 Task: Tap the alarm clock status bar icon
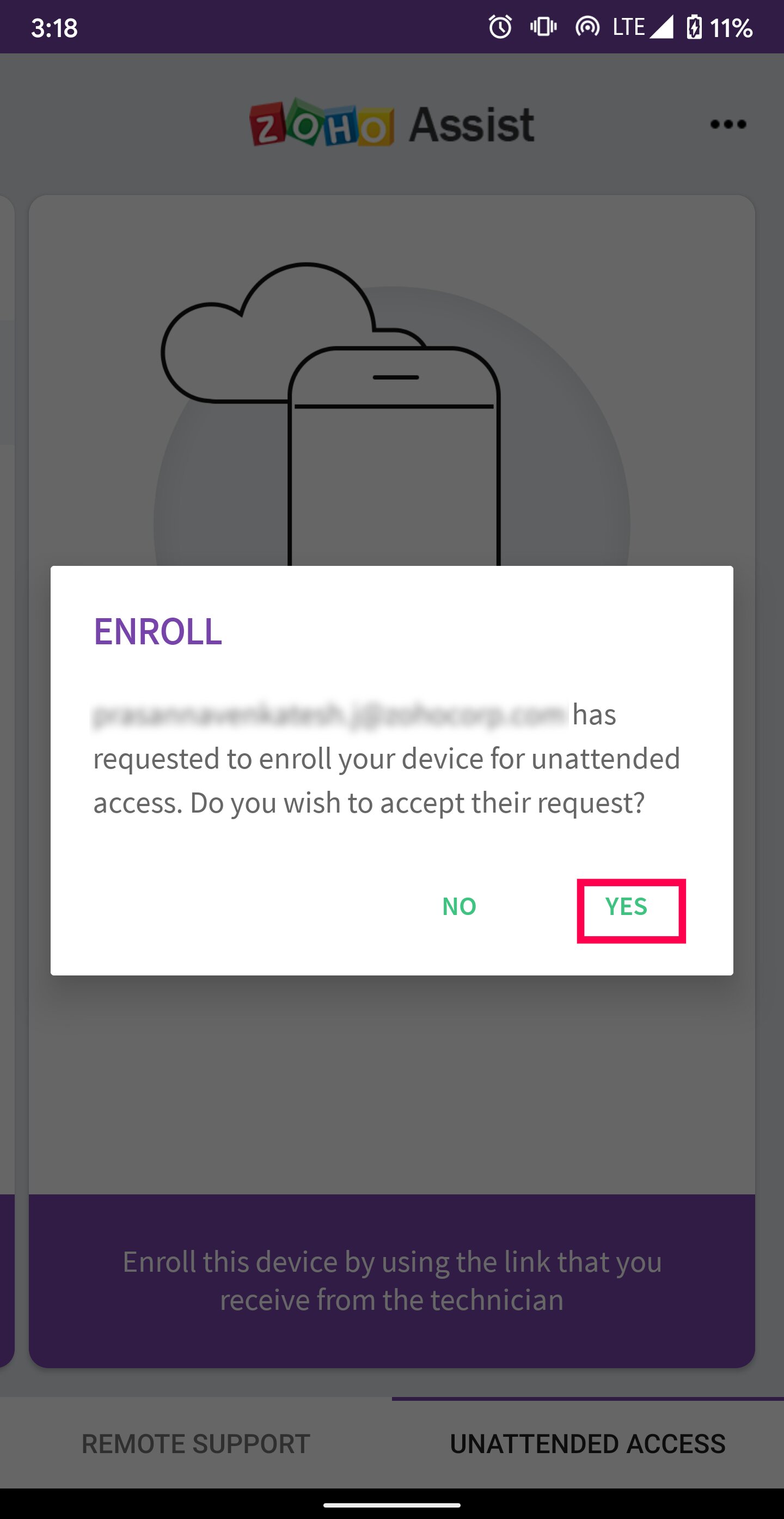500,26
